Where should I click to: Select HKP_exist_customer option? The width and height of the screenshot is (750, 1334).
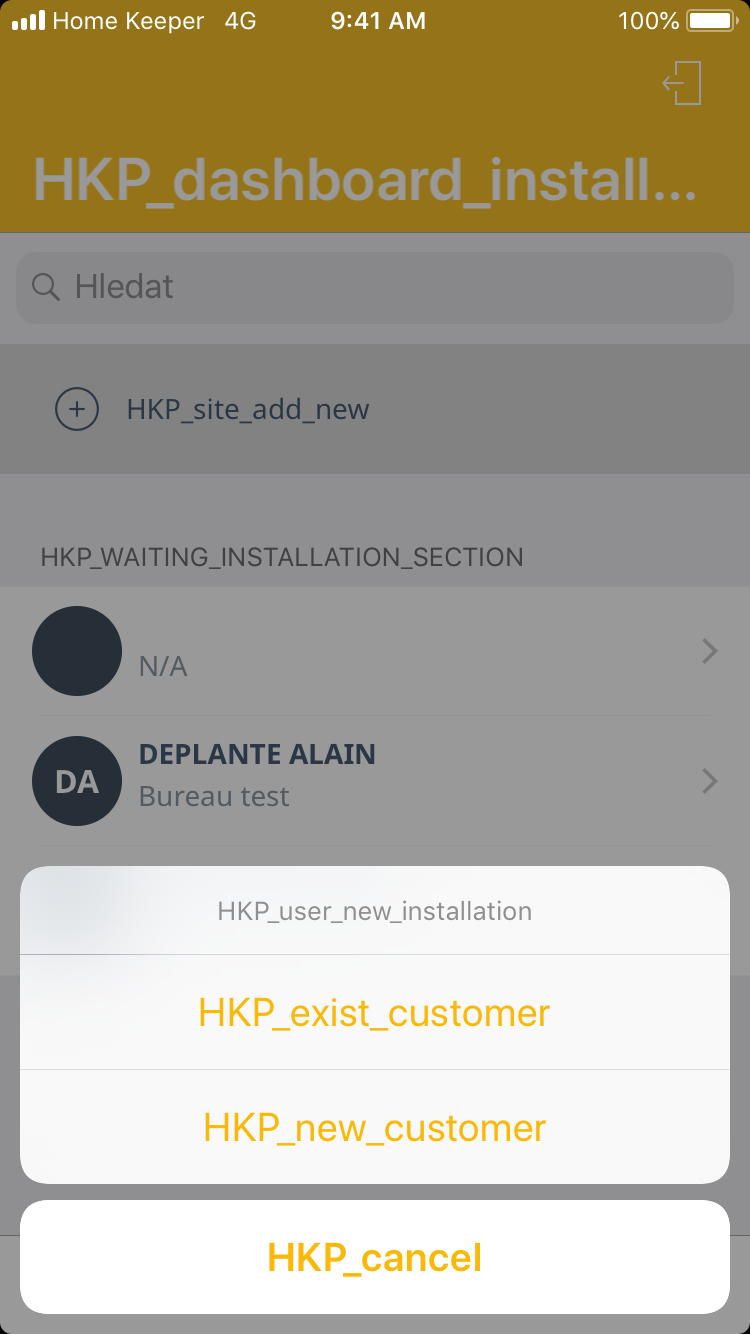coord(374,1012)
